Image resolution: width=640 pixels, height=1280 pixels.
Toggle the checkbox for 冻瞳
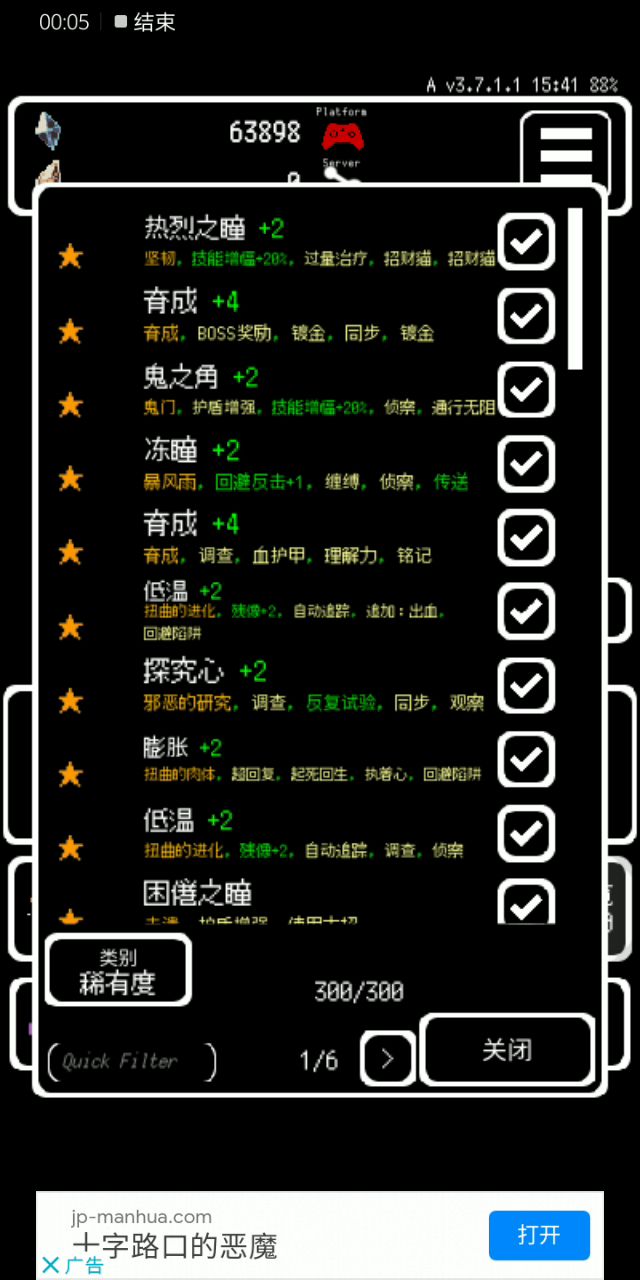(526, 464)
